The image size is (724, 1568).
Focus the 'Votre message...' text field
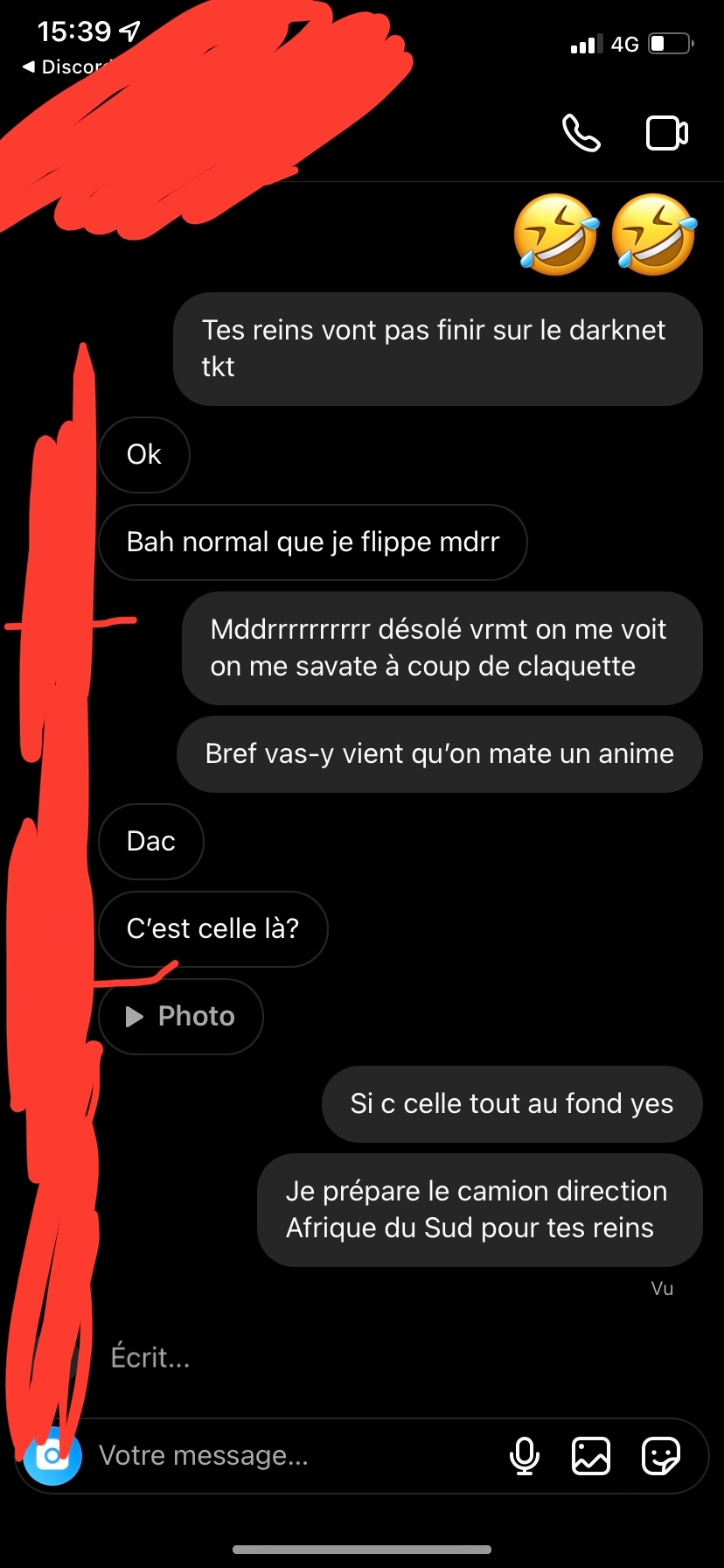(x=289, y=1455)
